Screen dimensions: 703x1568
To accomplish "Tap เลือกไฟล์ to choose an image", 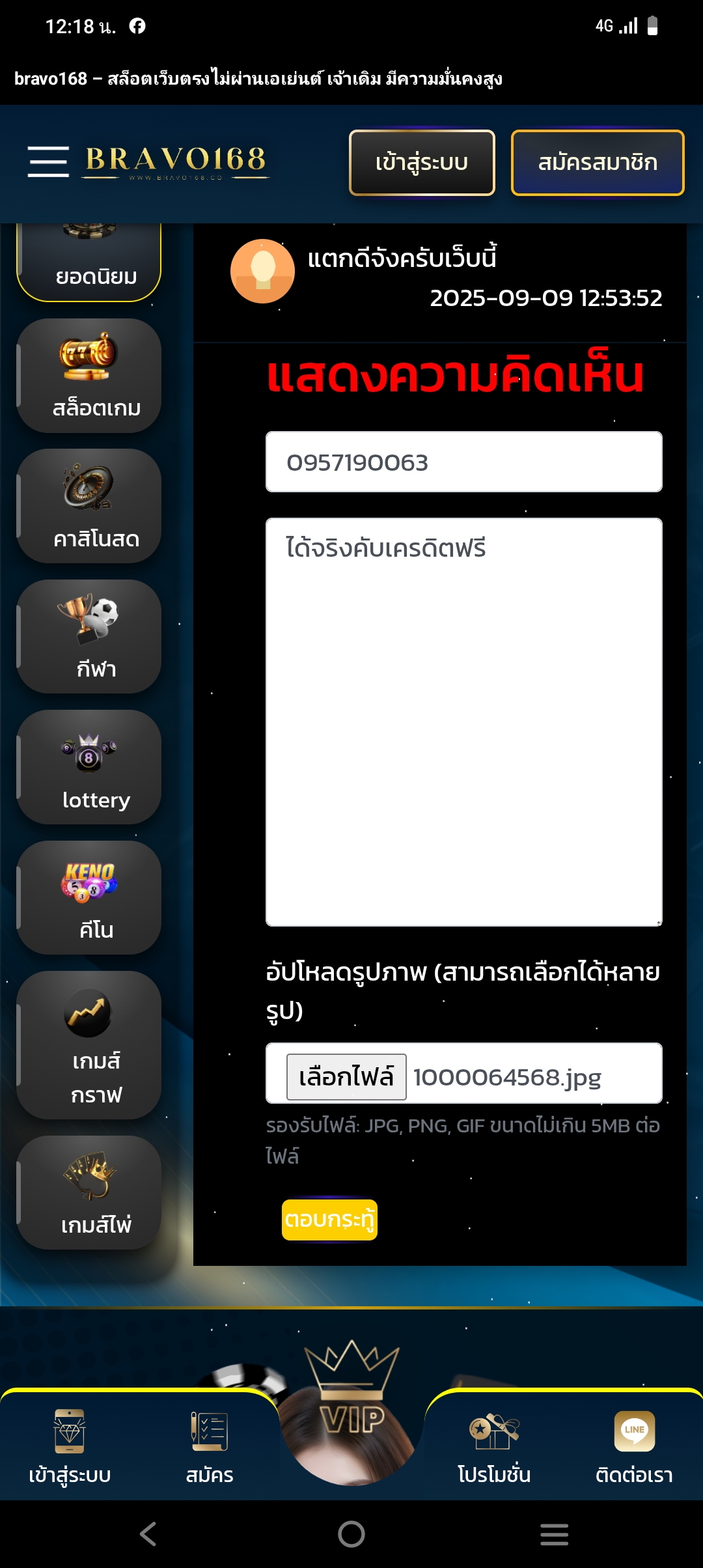I will pyautogui.click(x=346, y=1077).
